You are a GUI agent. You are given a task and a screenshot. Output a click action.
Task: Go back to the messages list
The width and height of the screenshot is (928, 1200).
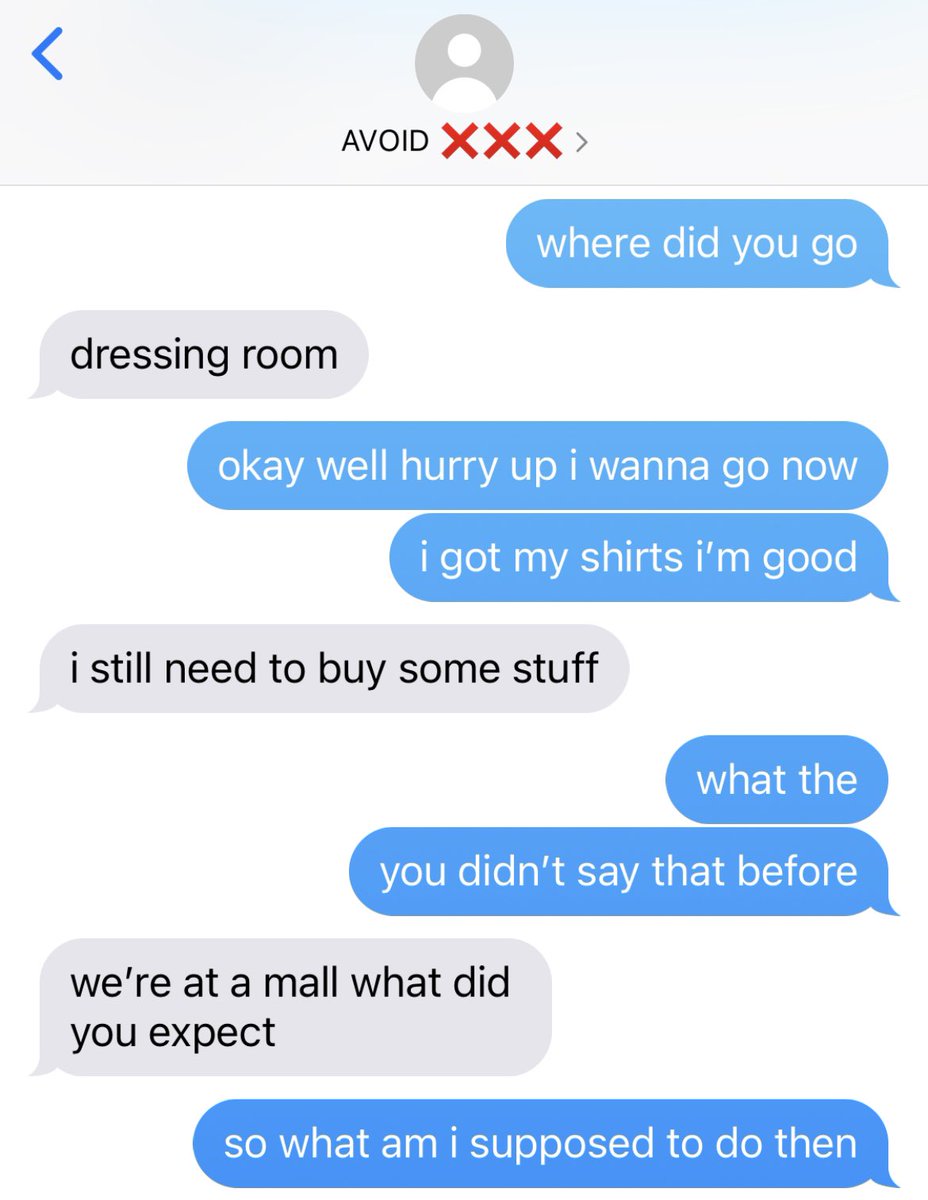[48, 55]
